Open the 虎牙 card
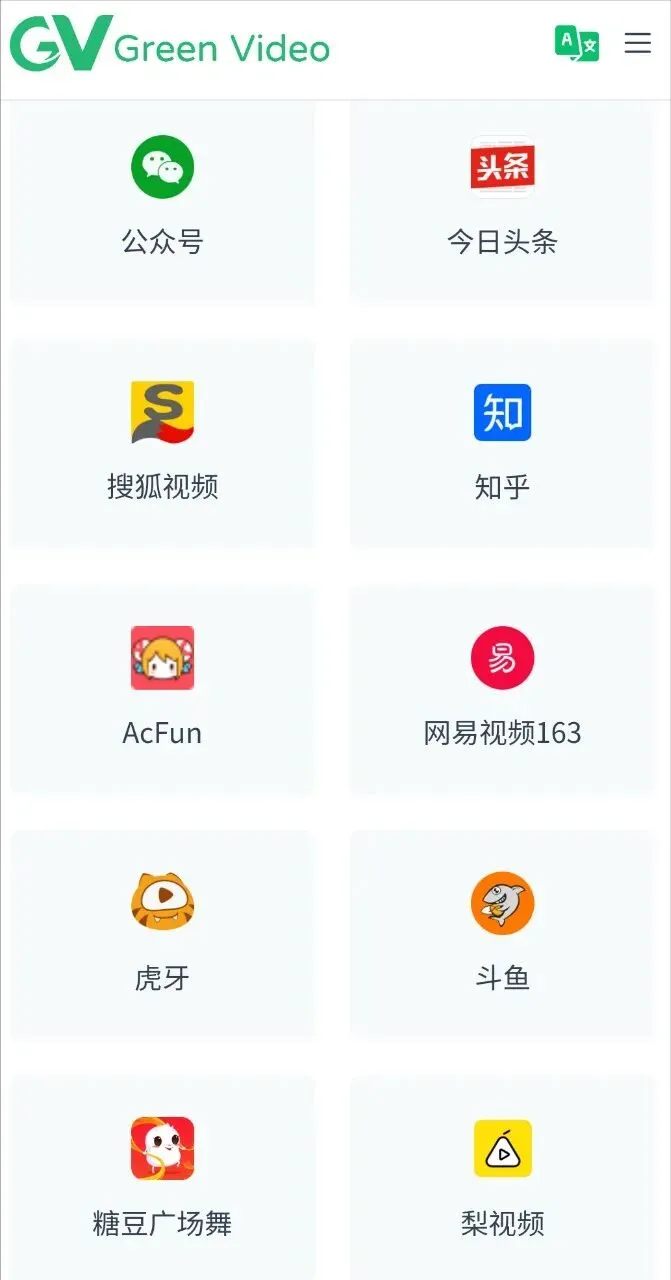Image resolution: width=671 pixels, height=1280 pixels. coord(163,935)
